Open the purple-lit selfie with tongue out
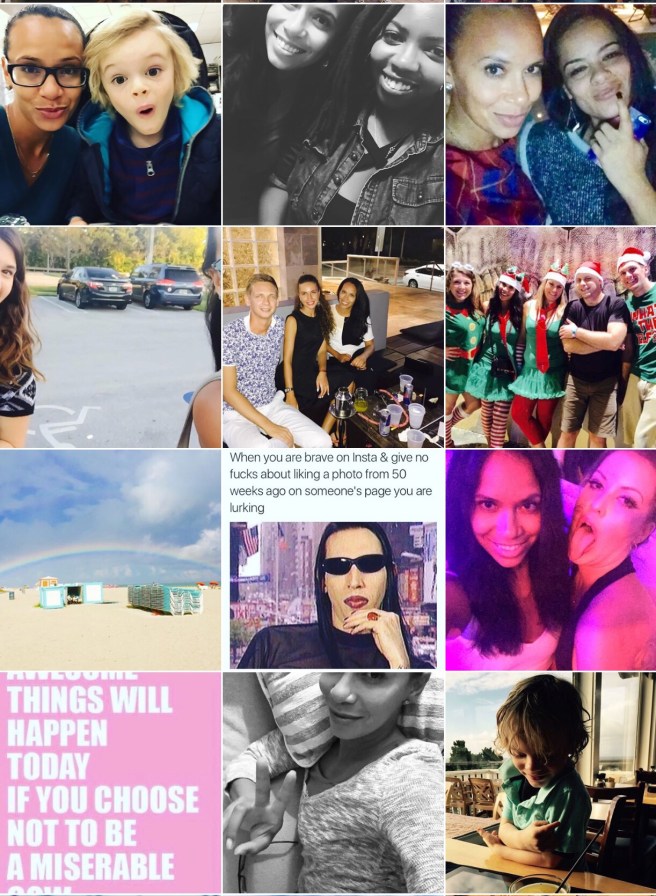656x896 pixels. (x=550, y=560)
